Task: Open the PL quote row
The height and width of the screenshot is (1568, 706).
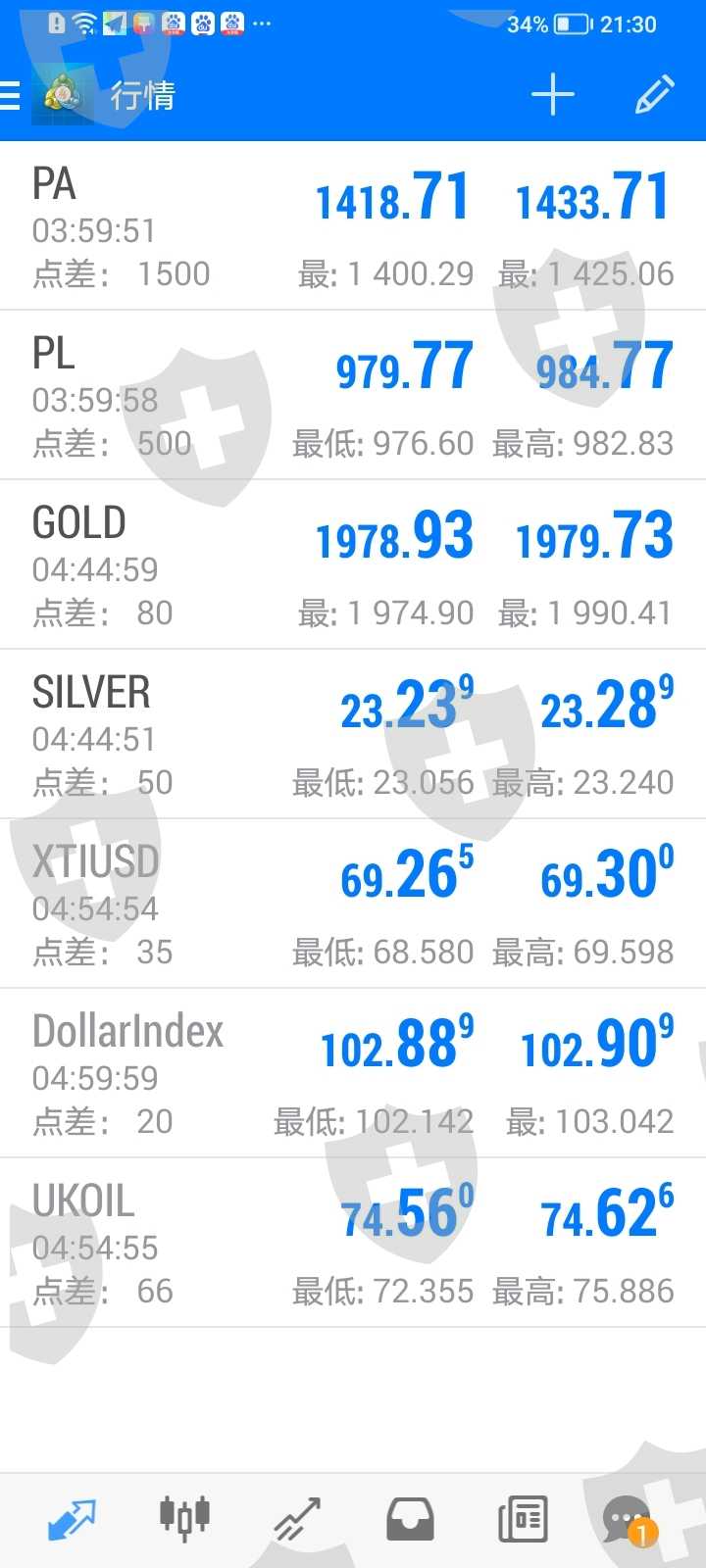Action: click(353, 396)
